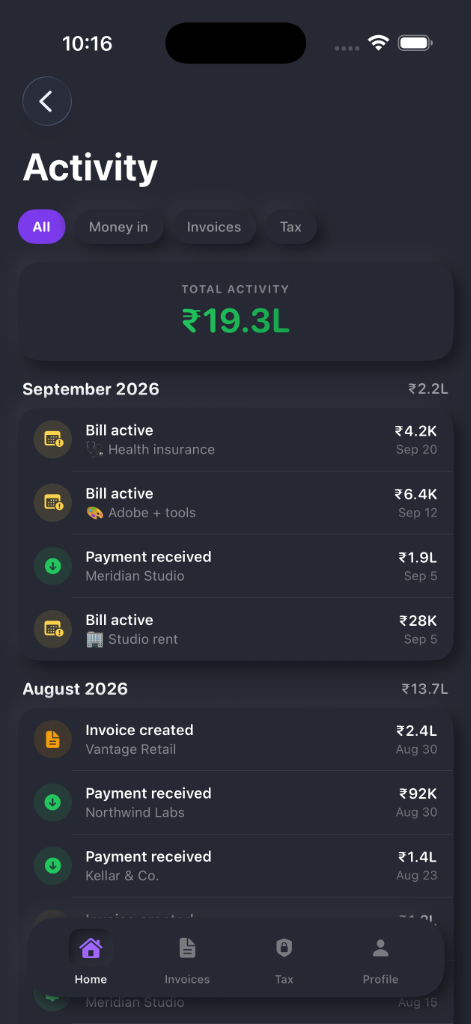The height and width of the screenshot is (1024, 471).
Task: View Northwind Labs payment received
Action: pyautogui.click(x=236, y=803)
